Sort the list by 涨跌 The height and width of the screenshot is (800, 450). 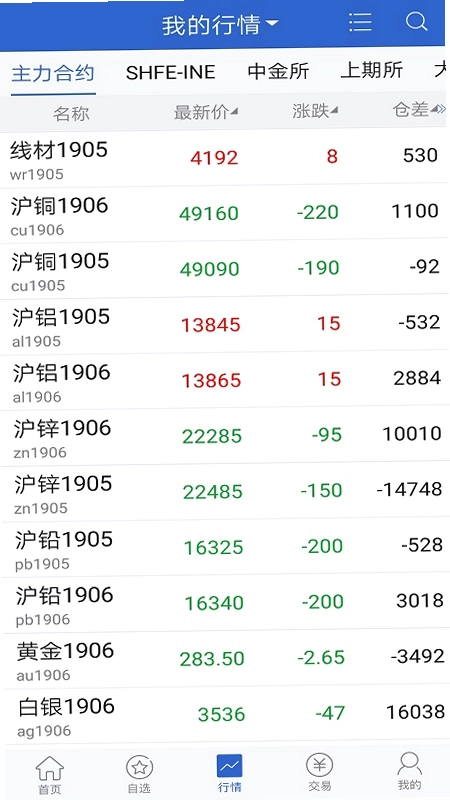coord(315,111)
